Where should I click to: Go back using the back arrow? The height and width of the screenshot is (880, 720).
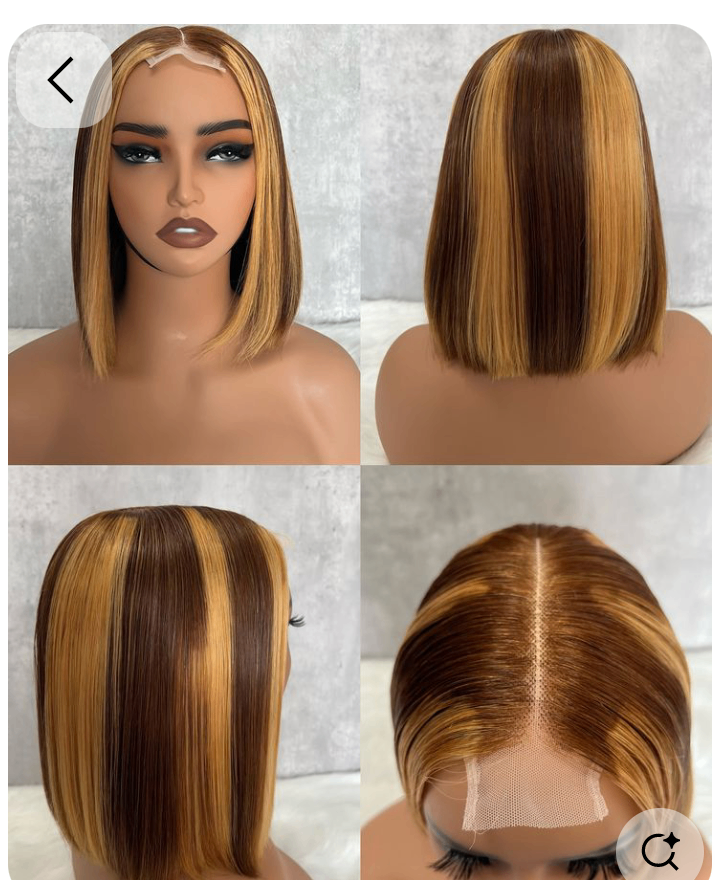coord(62,80)
